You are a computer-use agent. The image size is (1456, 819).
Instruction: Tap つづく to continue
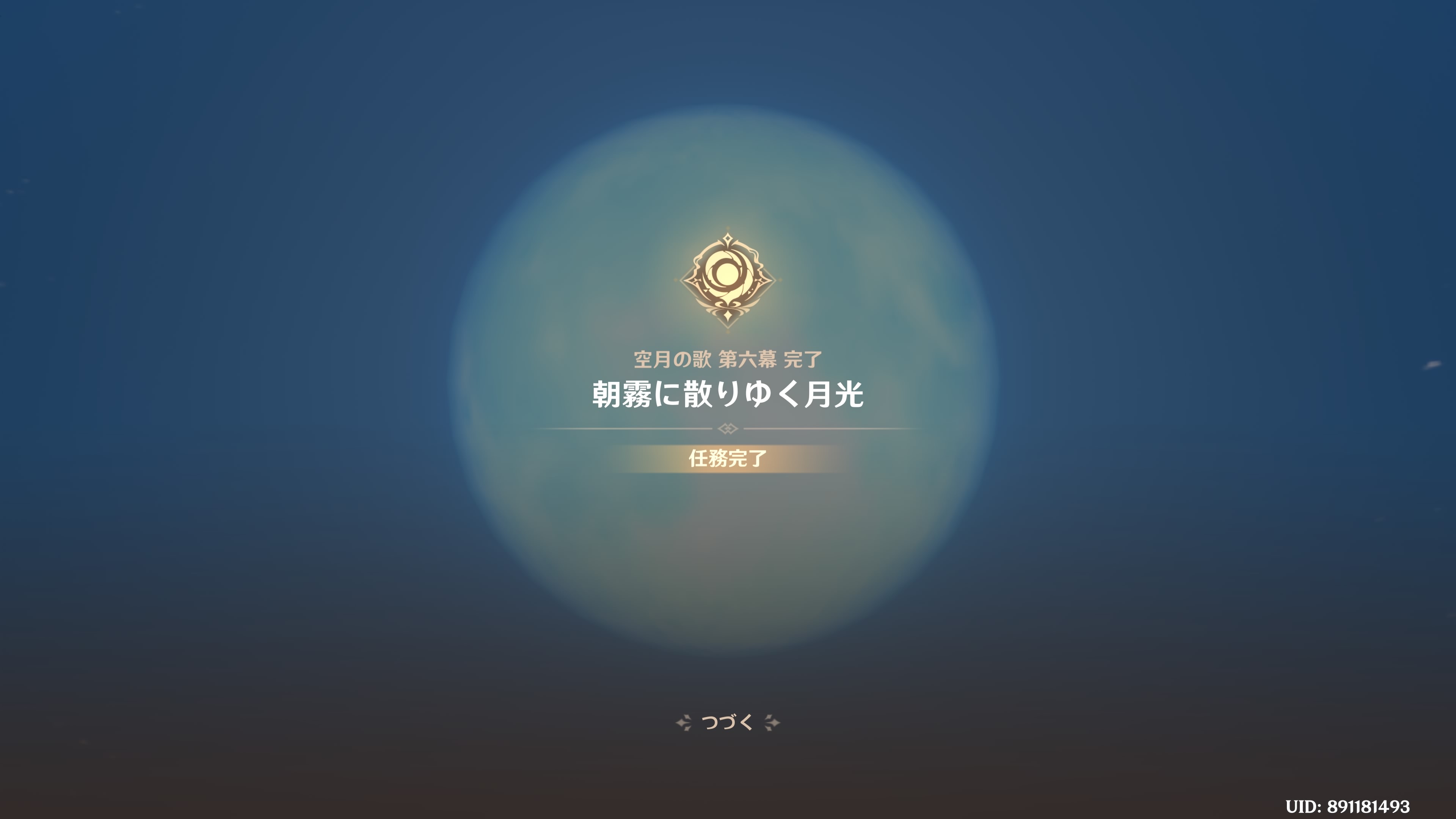tap(728, 722)
